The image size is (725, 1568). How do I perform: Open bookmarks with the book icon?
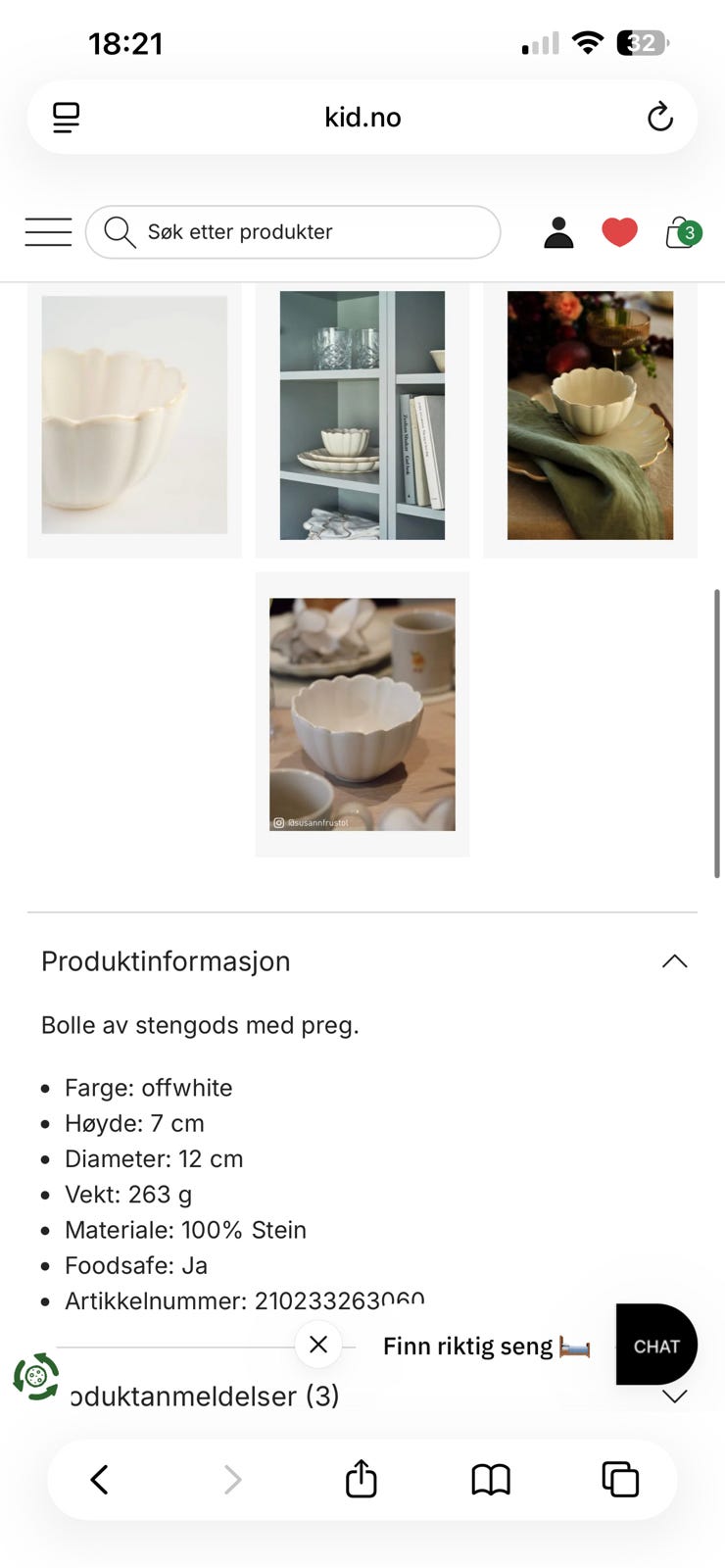coord(491,1480)
